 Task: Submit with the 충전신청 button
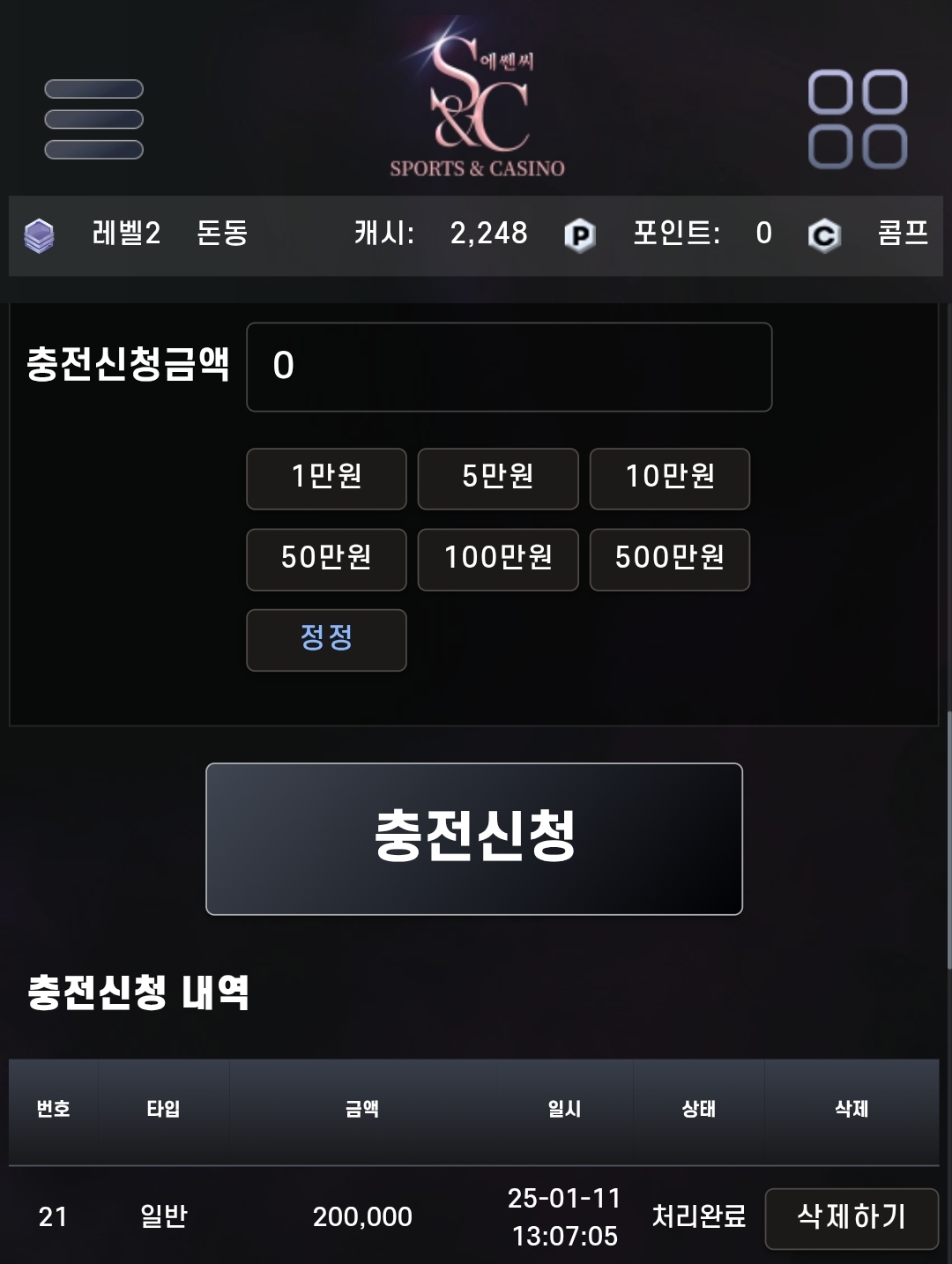click(x=474, y=838)
